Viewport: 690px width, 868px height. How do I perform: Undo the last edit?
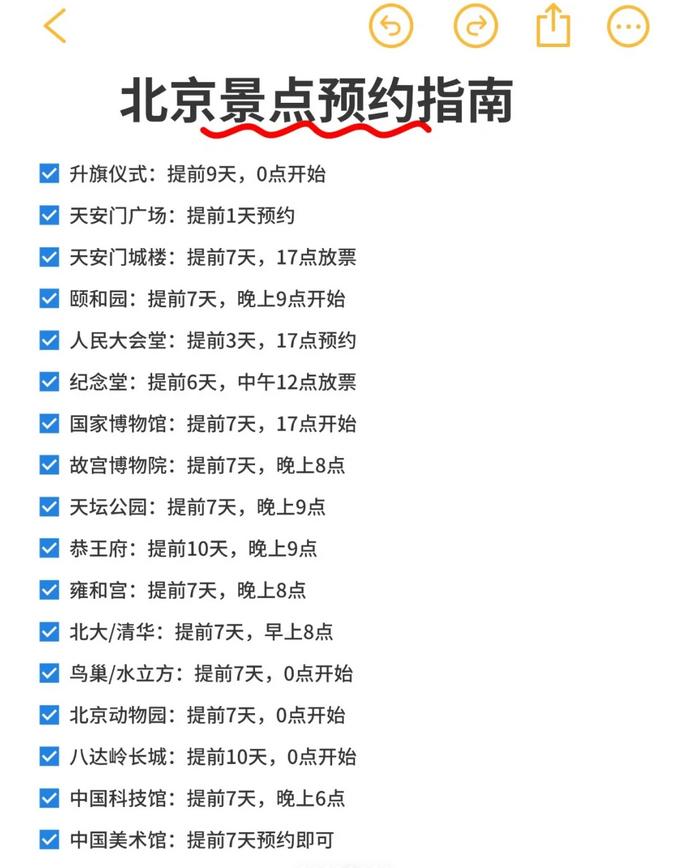(391, 26)
